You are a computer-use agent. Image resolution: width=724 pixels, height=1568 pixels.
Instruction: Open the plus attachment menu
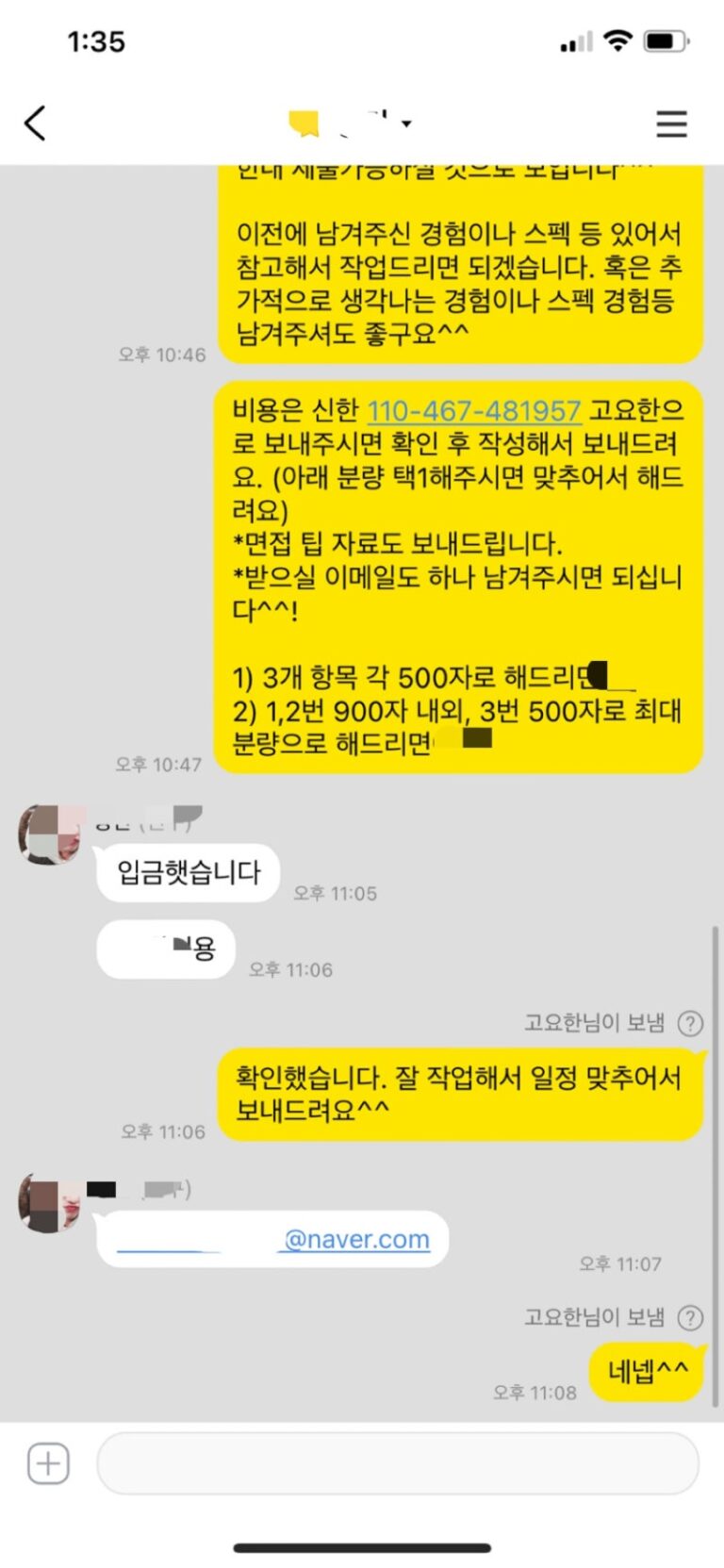point(48,1463)
